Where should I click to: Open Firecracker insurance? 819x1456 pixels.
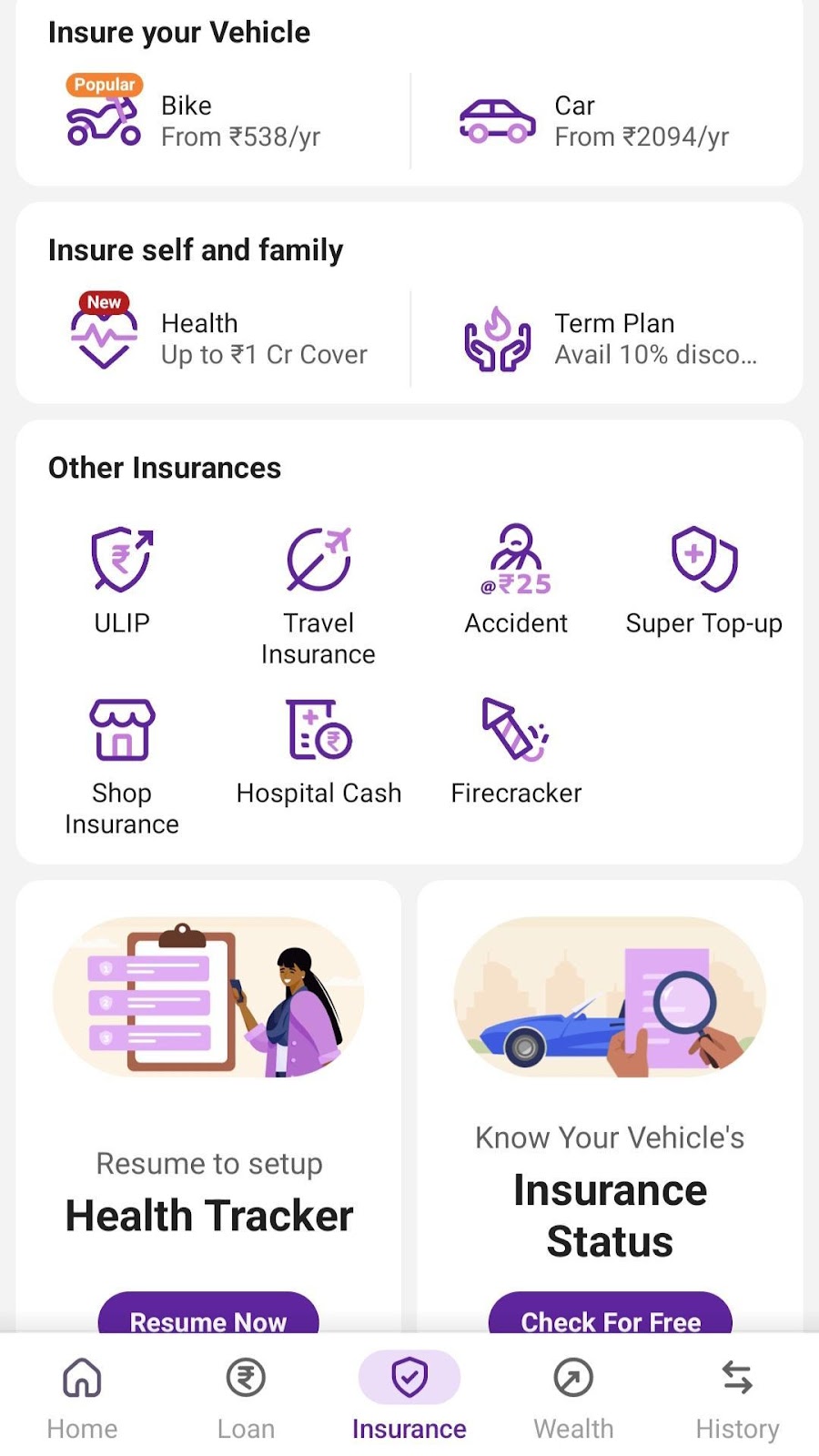tap(516, 752)
